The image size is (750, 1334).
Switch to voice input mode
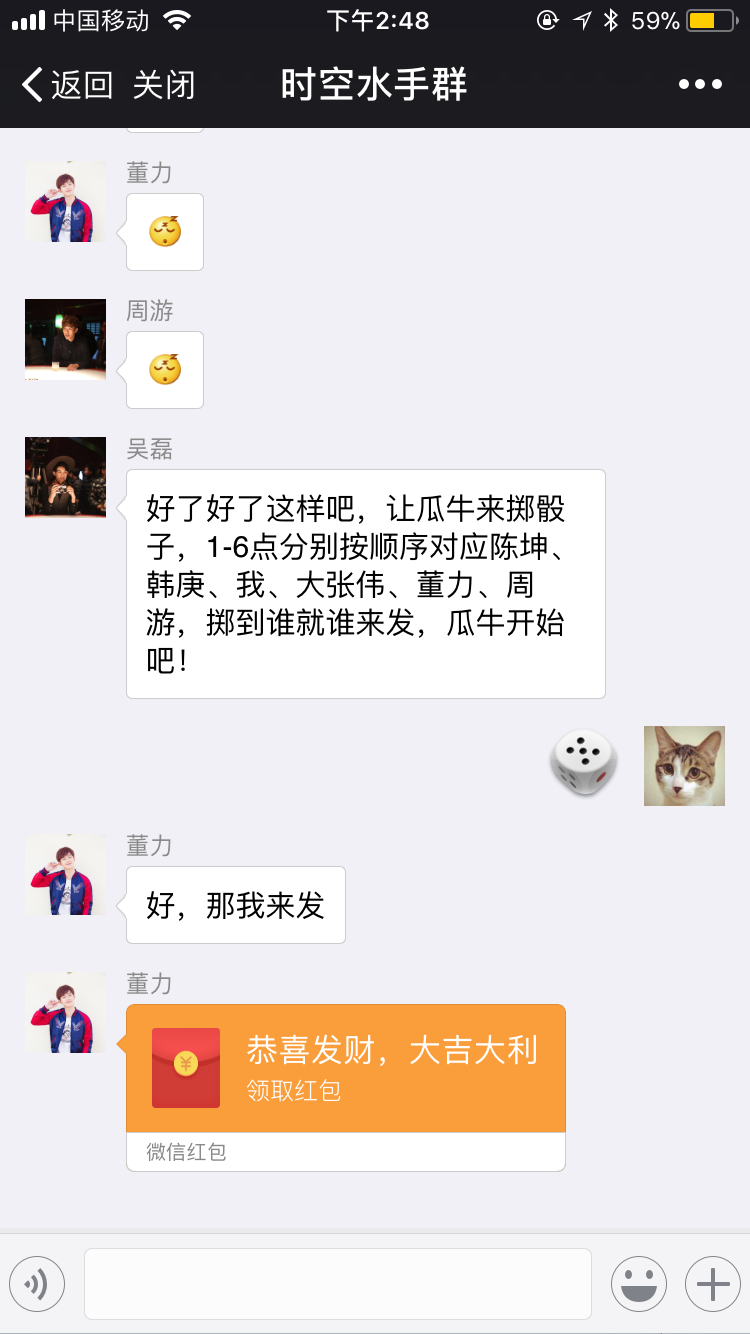pyautogui.click(x=37, y=1284)
